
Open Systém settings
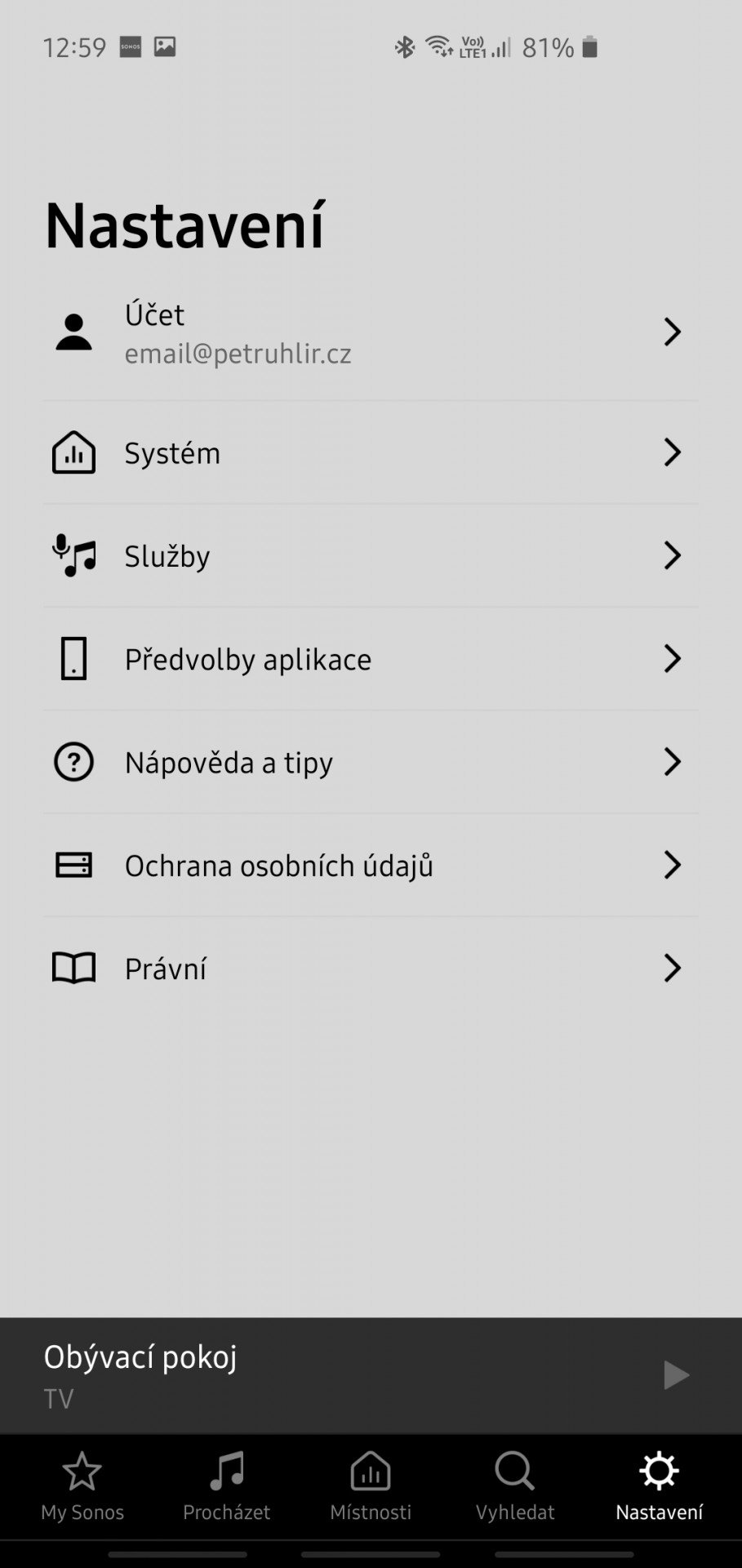pyautogui.click(x=371, y=452)
